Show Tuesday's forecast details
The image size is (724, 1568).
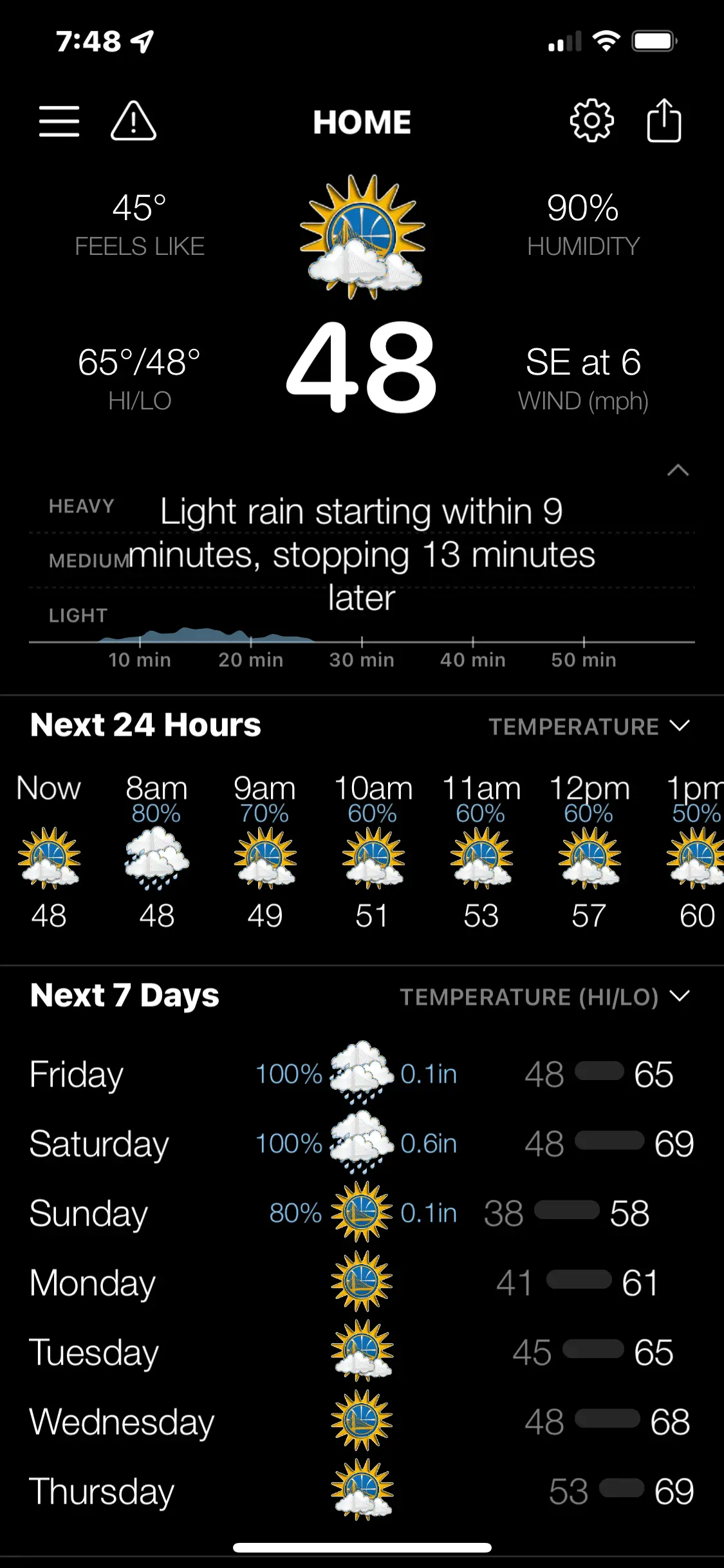pyautogui.click(x=362, y=1352)
